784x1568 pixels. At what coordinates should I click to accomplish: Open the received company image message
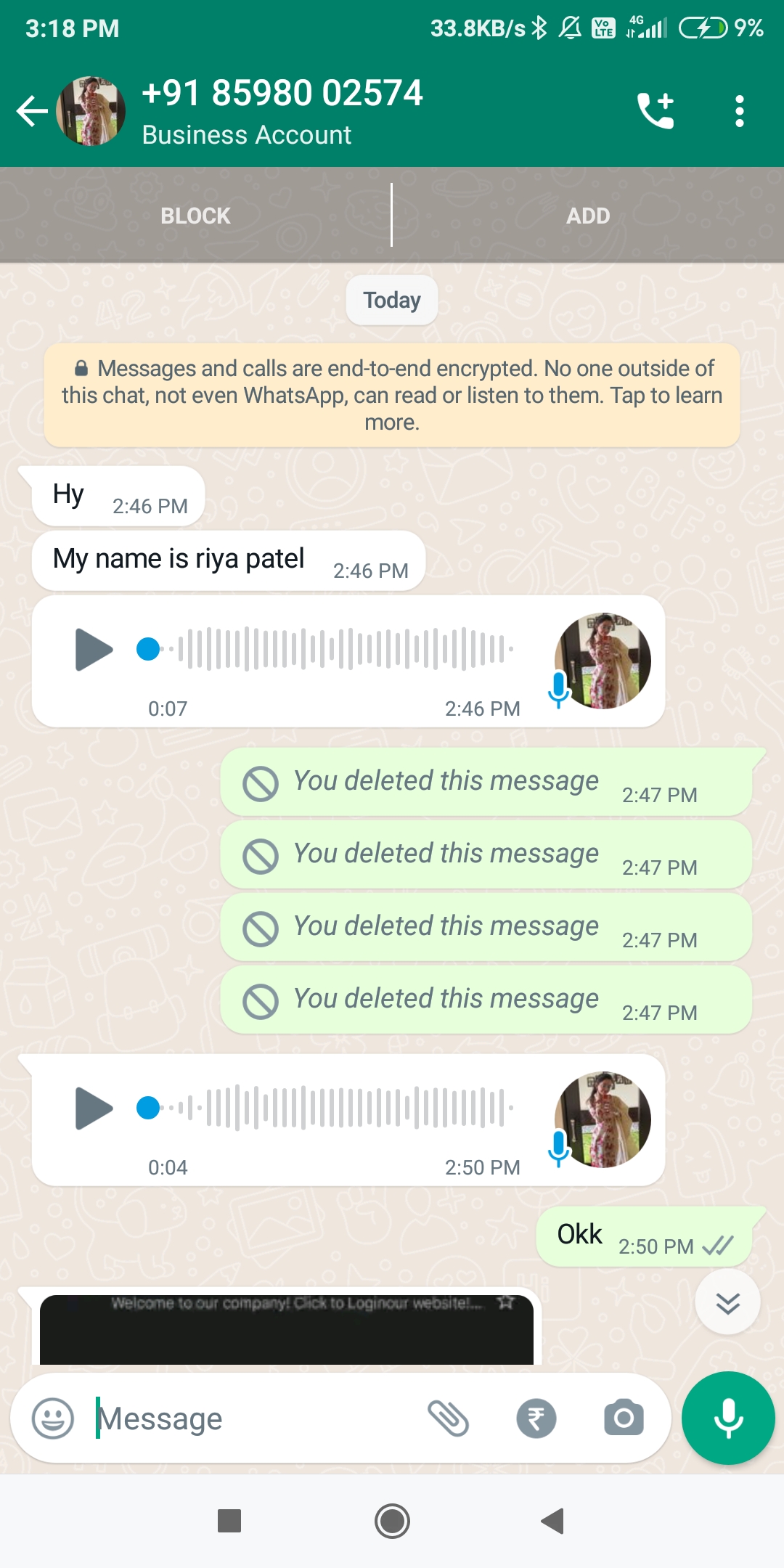click(286, 1328)
